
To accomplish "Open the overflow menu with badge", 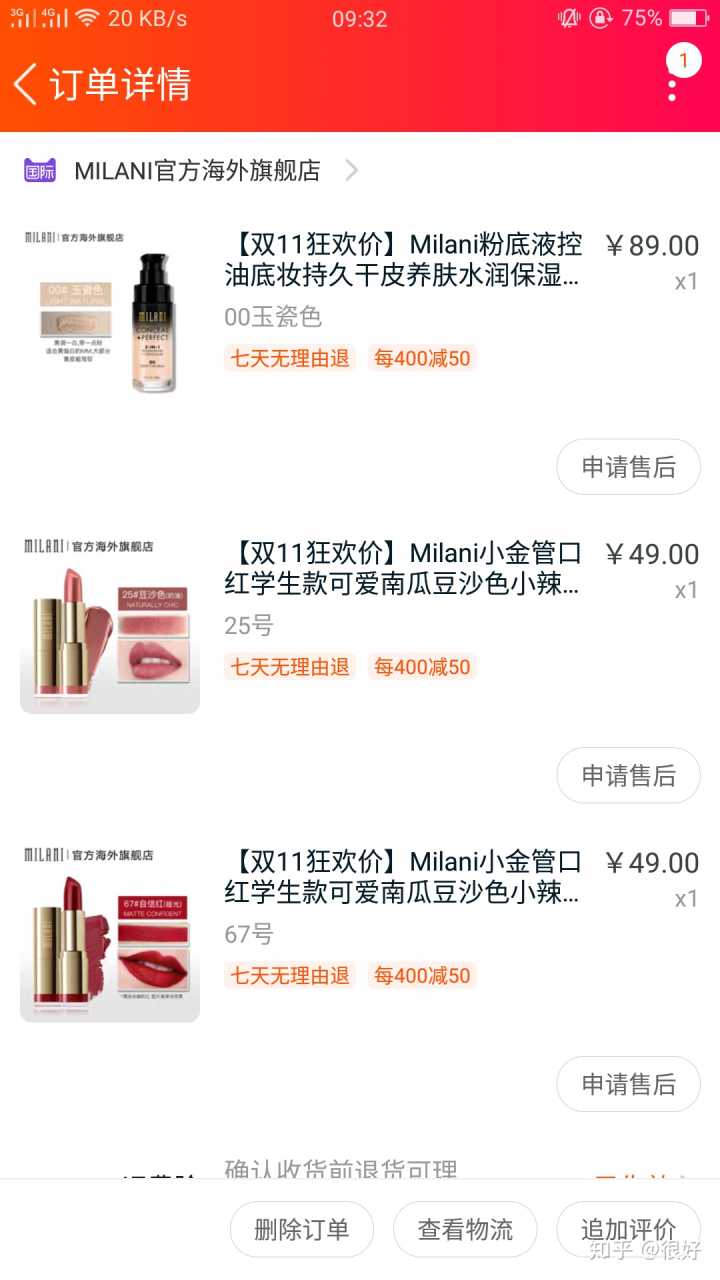I will (x=673, y=84).
